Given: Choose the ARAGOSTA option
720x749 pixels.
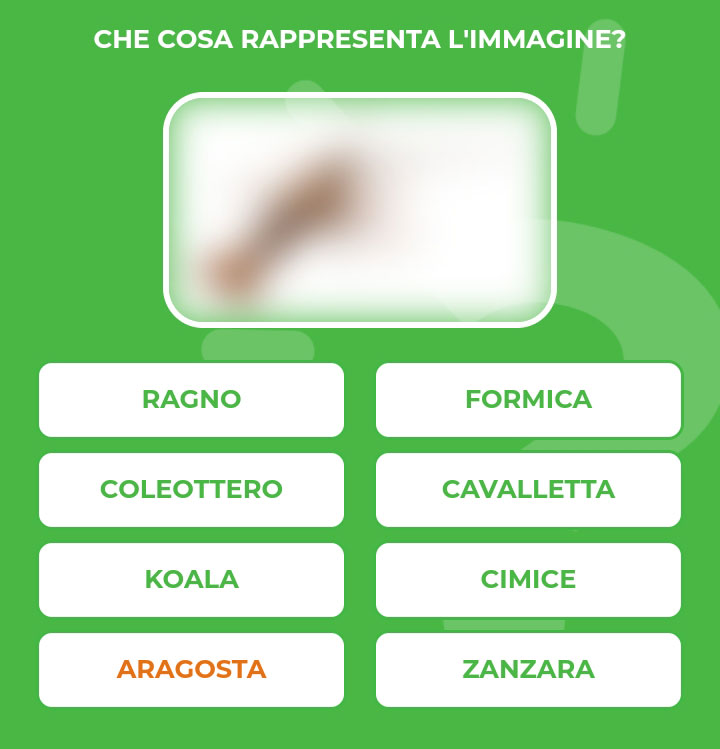Looking at the screenshot, I should pyautogui.click(x=191, y=670).
